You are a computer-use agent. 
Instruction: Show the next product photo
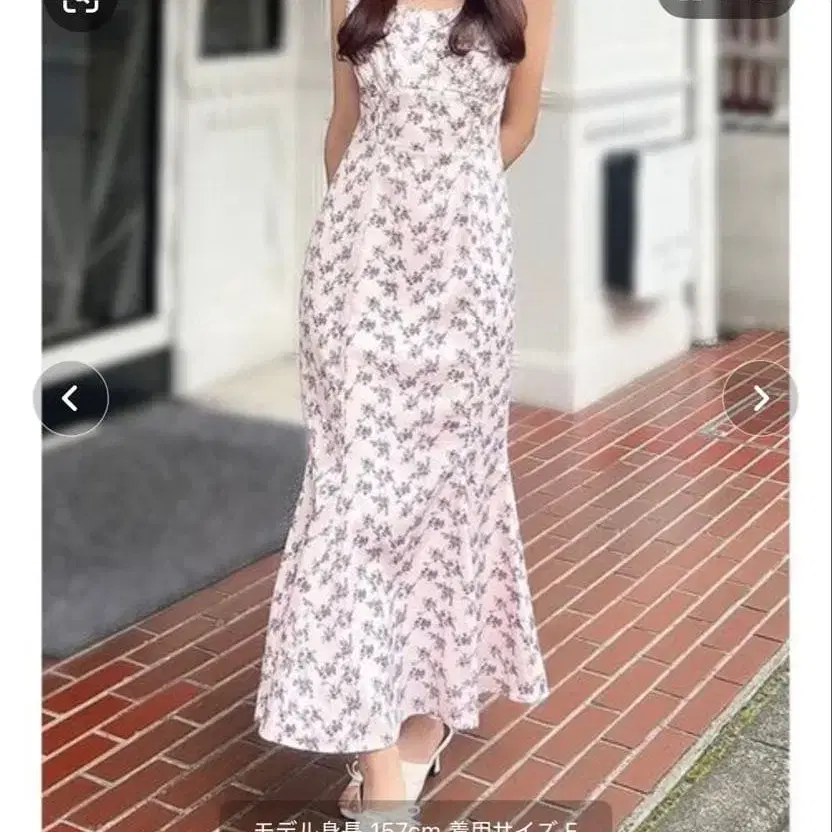coord(761,398)
